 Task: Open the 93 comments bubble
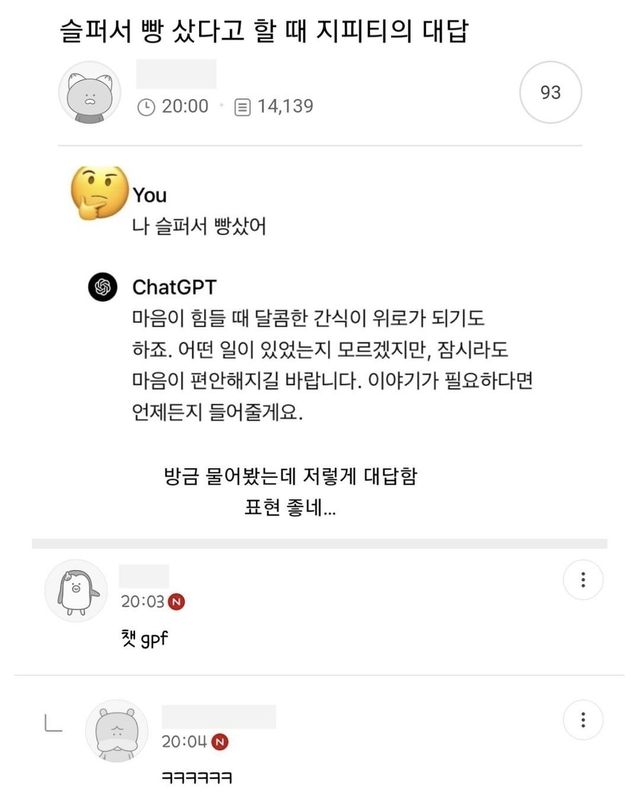550,93
